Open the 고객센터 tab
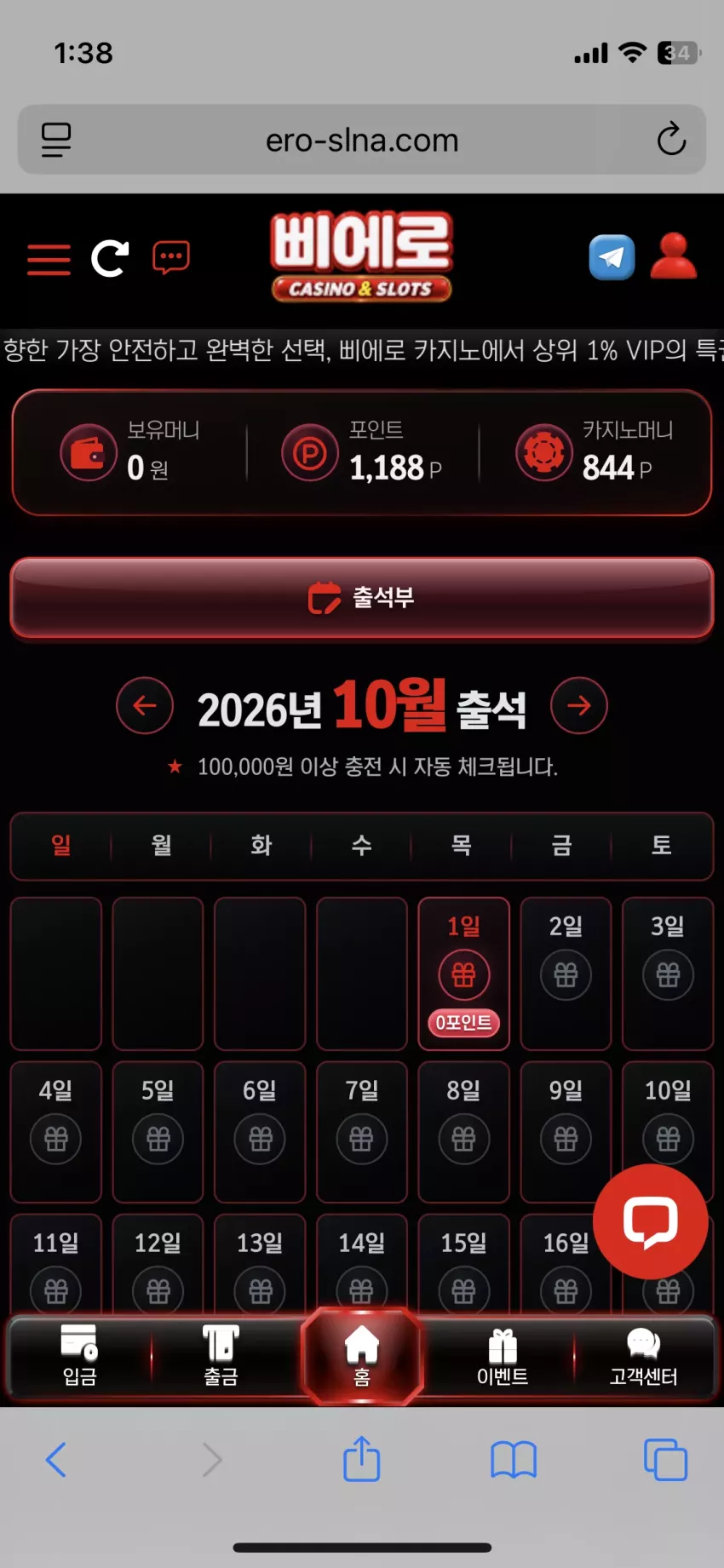This screenshot has width=724, height=1568. click(643, 1357)
